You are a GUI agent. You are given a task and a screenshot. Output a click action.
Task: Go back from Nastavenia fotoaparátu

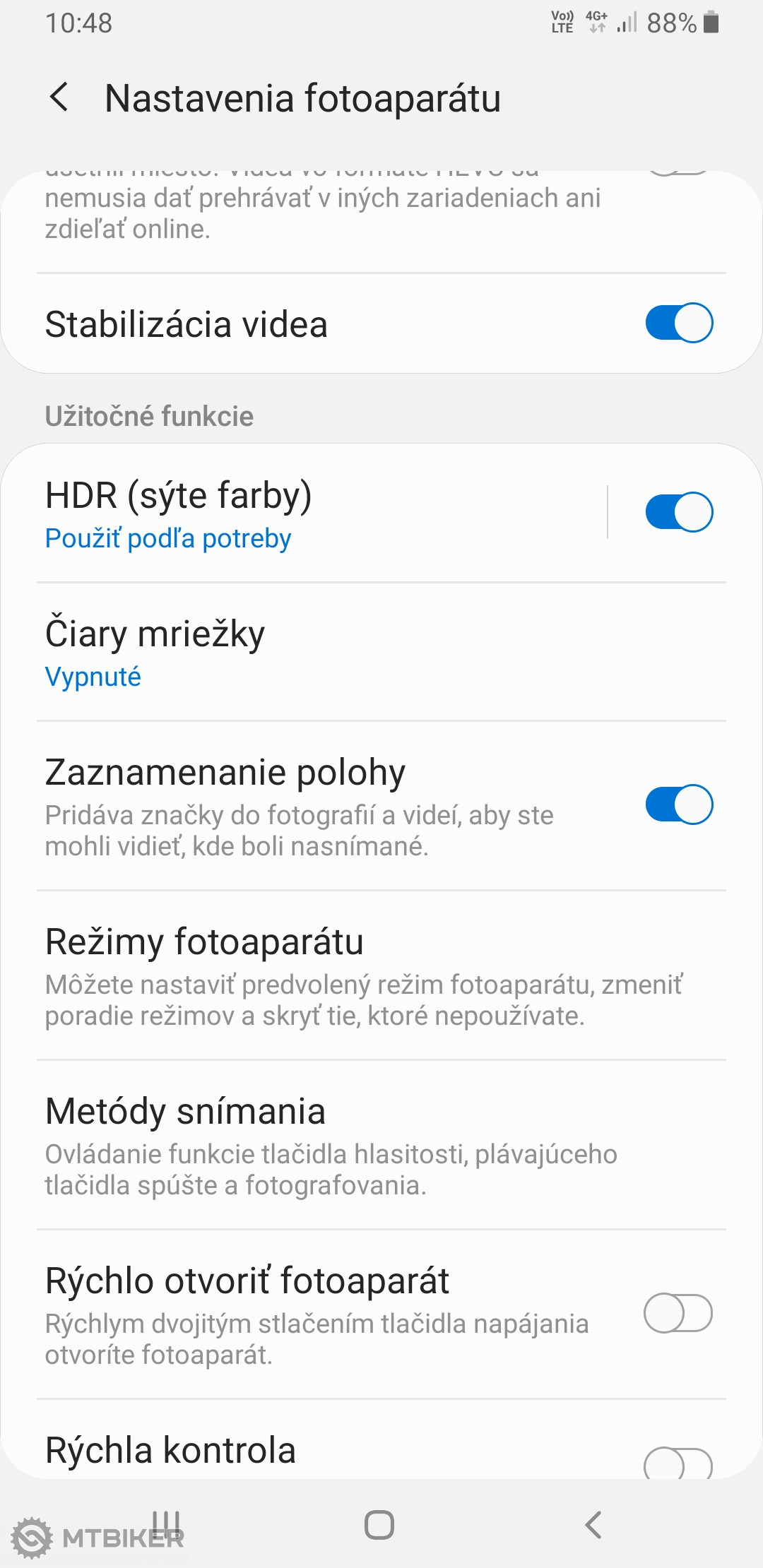[x=60, y=97]
